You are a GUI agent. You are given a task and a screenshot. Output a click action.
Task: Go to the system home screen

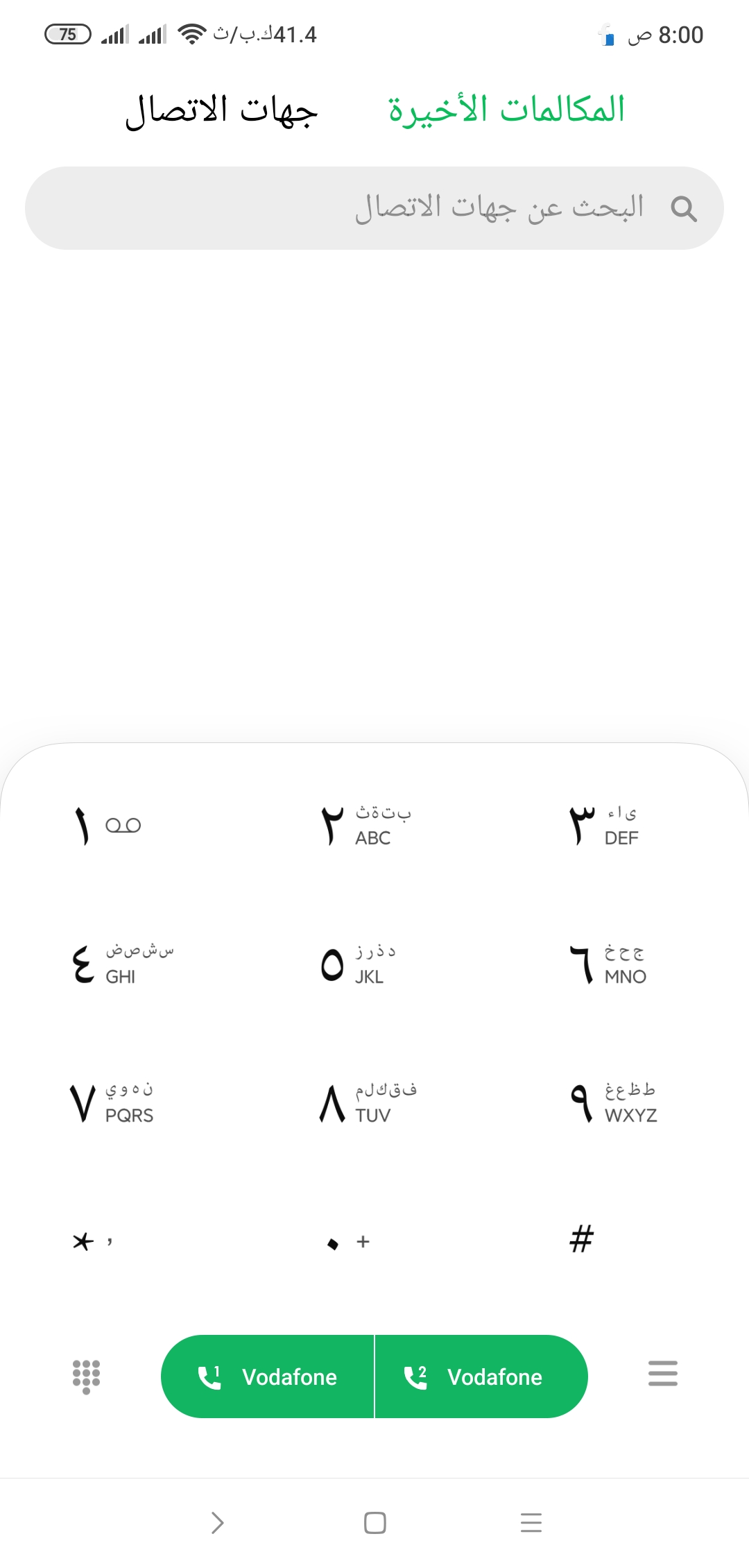click(375, 1523)
